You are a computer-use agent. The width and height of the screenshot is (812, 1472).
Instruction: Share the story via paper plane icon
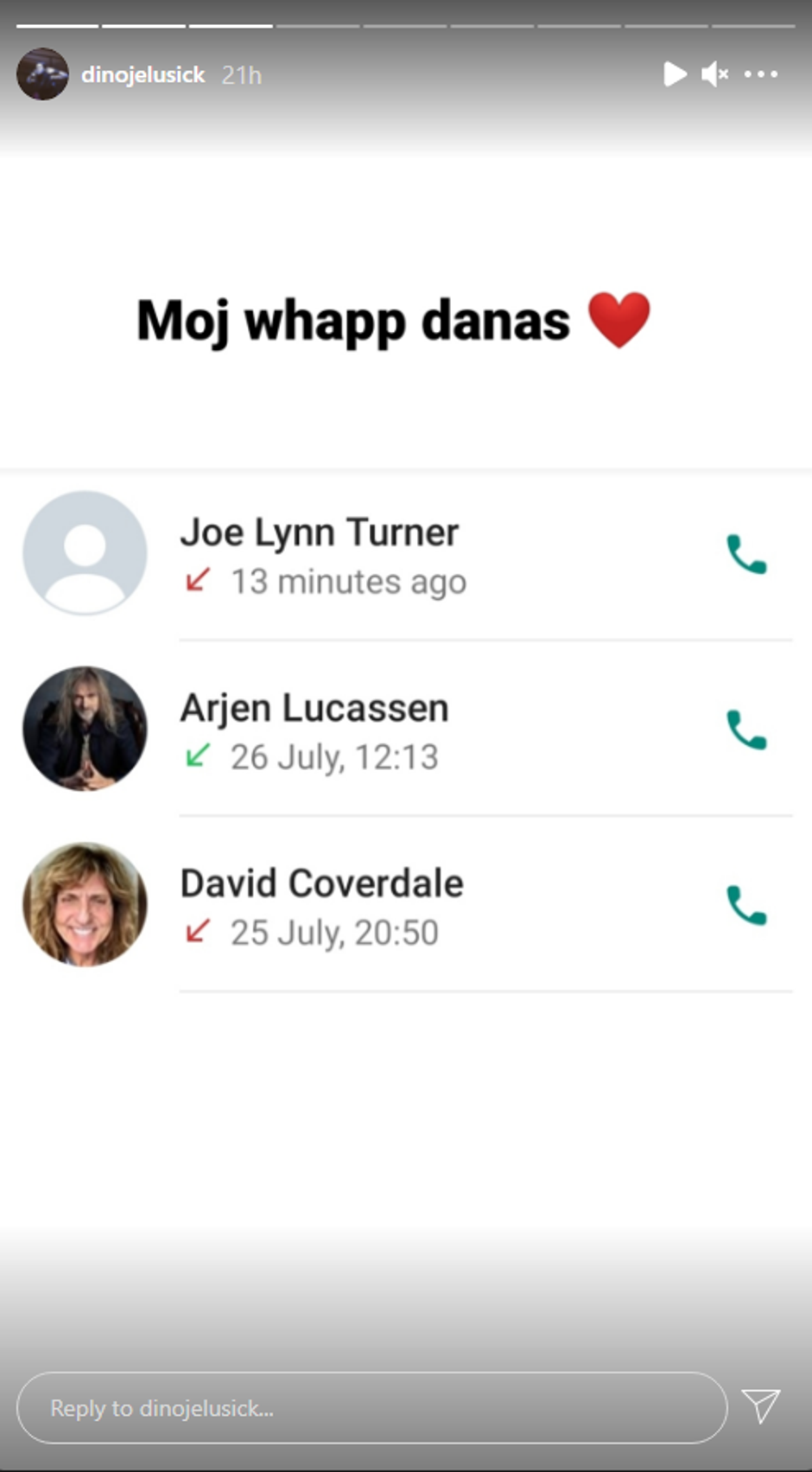(761, 1406)
